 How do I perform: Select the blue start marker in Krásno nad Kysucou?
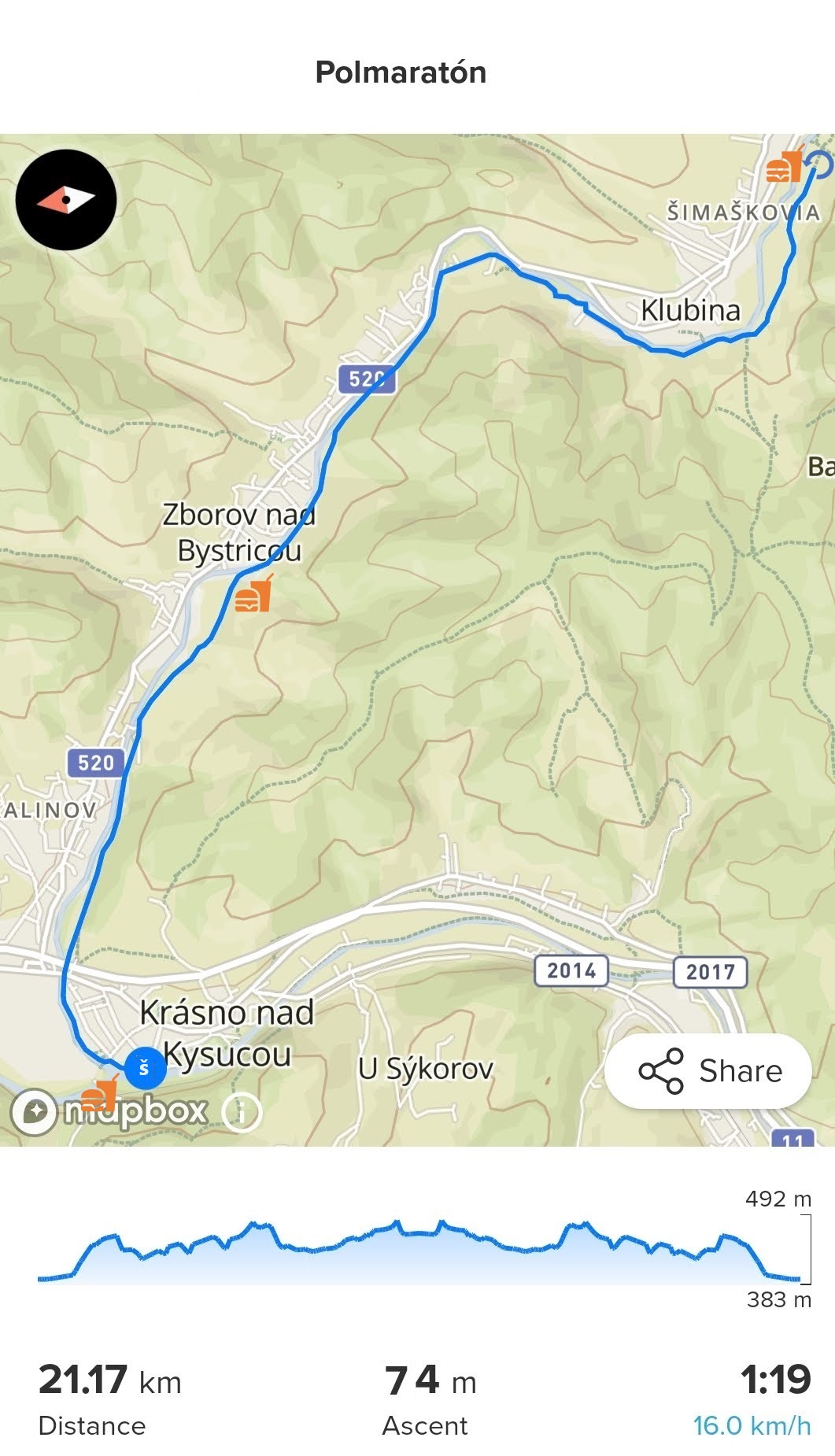pyautogui.click(x=145, y=1068)
